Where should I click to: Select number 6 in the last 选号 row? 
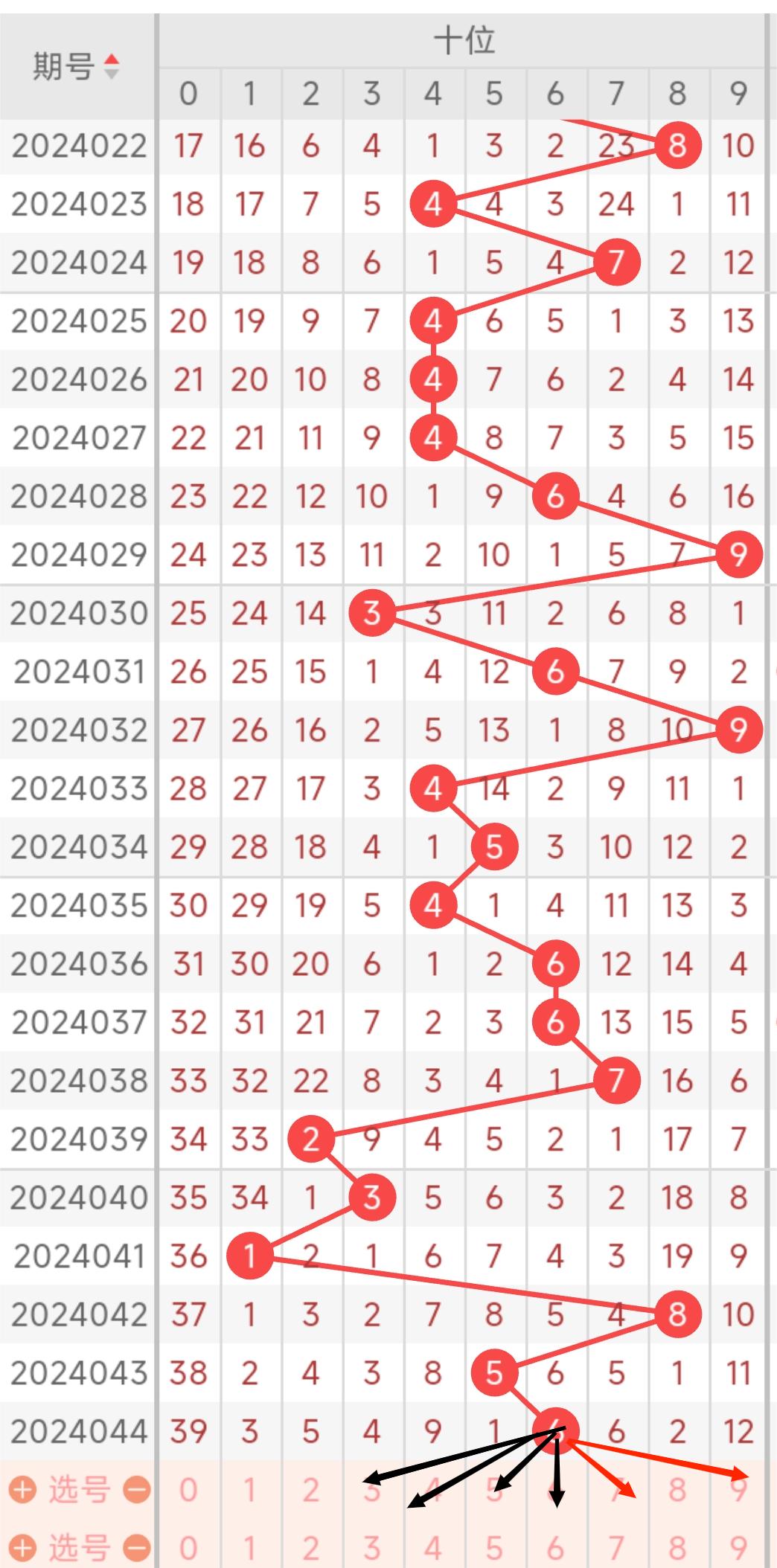[555, 1548]
